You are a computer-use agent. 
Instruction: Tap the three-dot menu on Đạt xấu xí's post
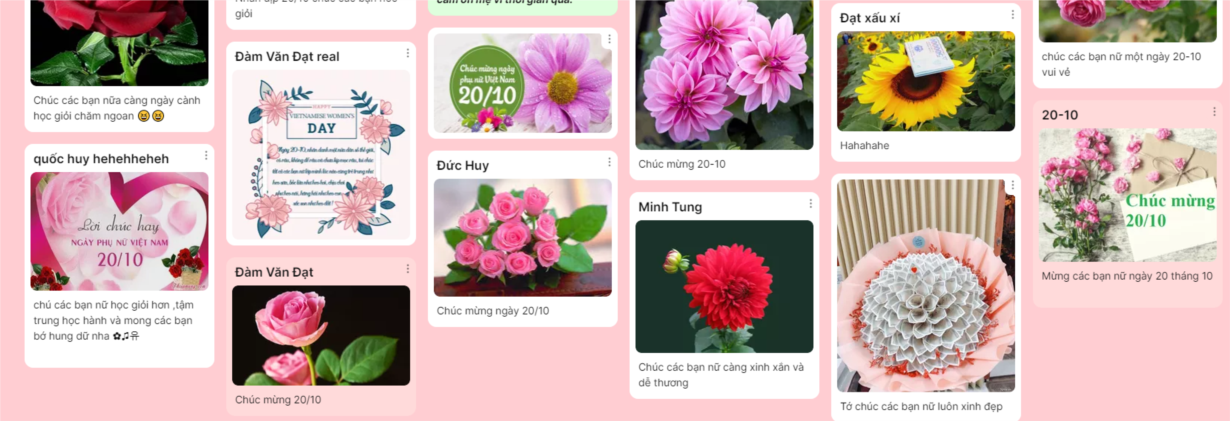[x=1012, y=15]
